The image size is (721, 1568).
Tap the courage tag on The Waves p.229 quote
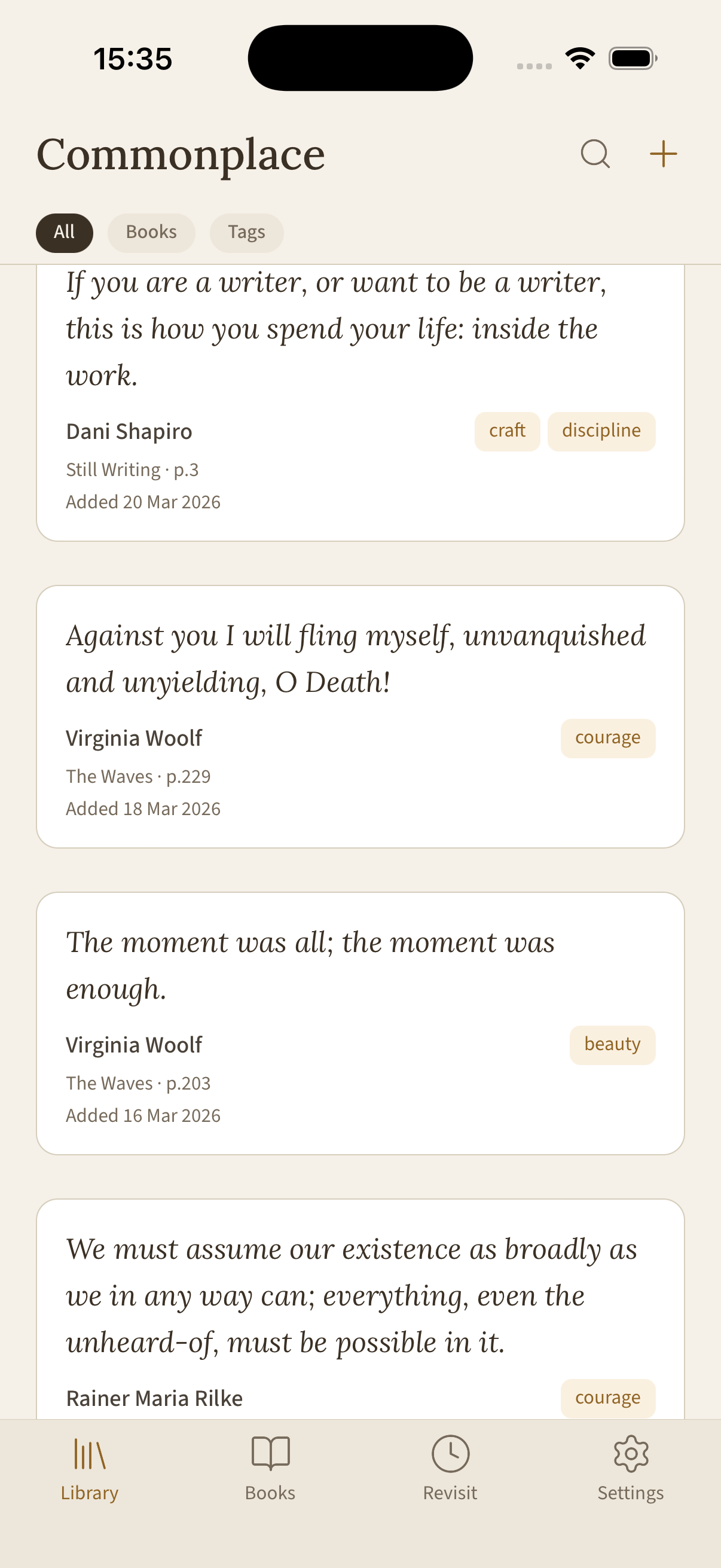click(x=607, y=738)
